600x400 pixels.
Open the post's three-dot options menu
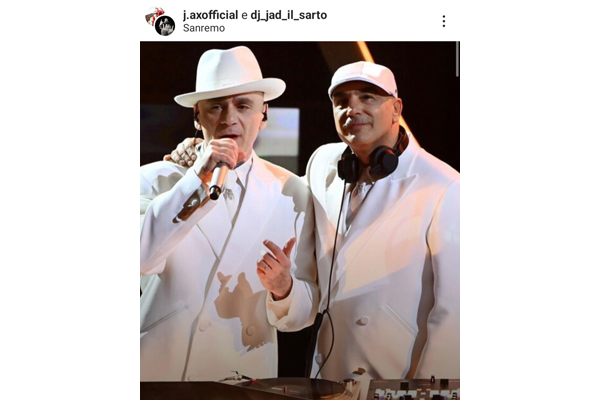(x=443, y=21)
